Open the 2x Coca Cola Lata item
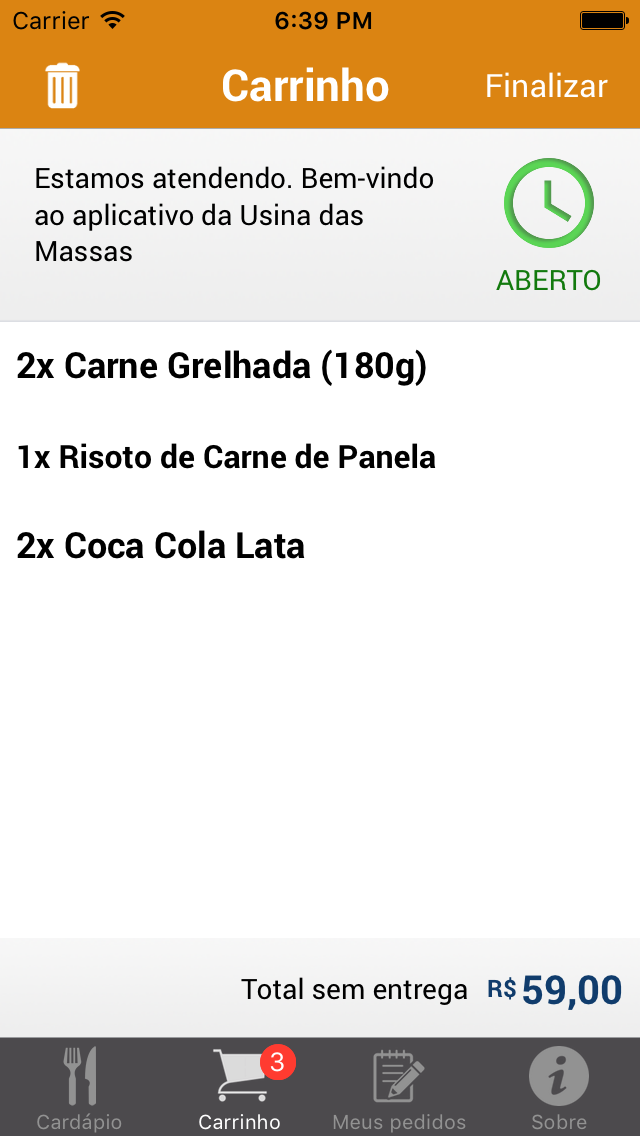Image resolution: width=640 pixels, height=1136 pixels. (x=320, y=547)
